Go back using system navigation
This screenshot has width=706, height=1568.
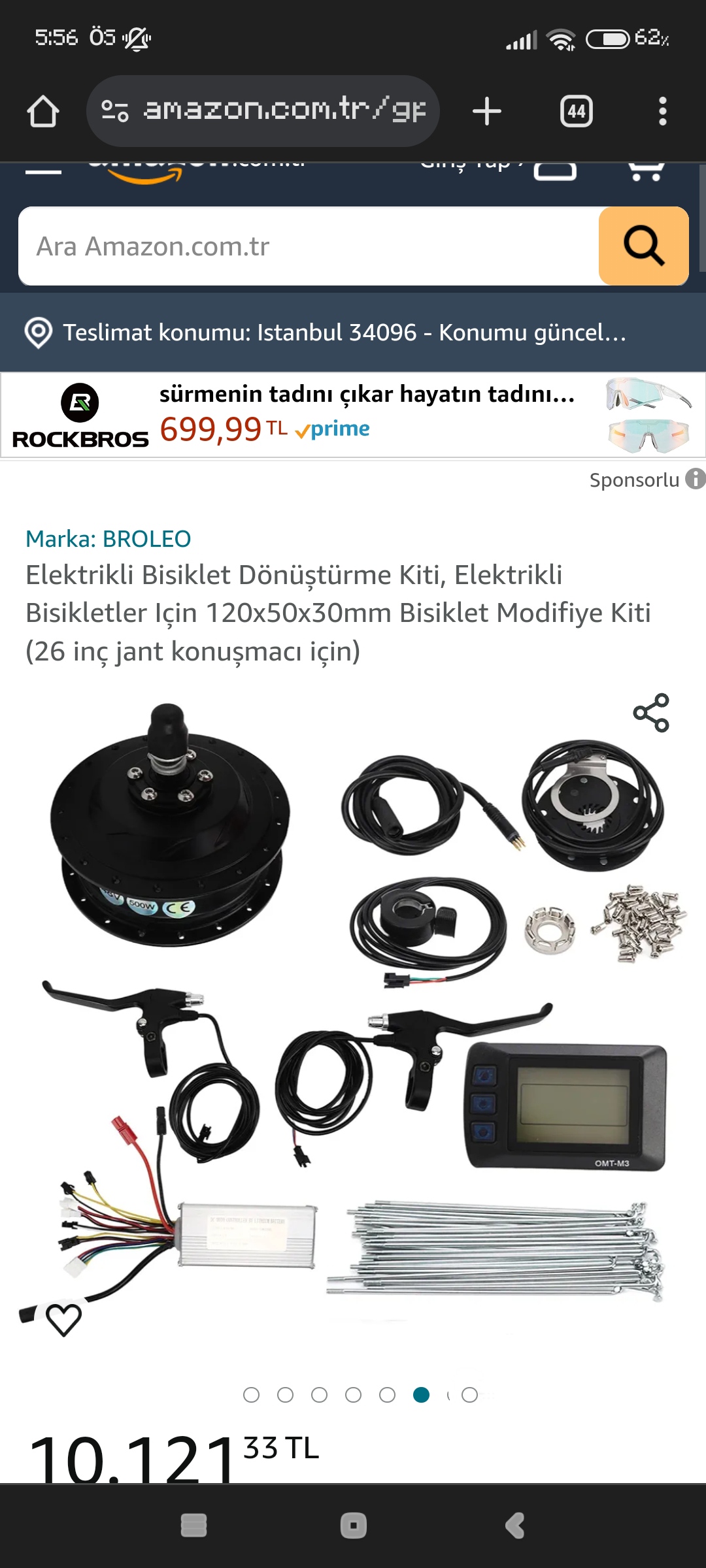coord(516,1526)
